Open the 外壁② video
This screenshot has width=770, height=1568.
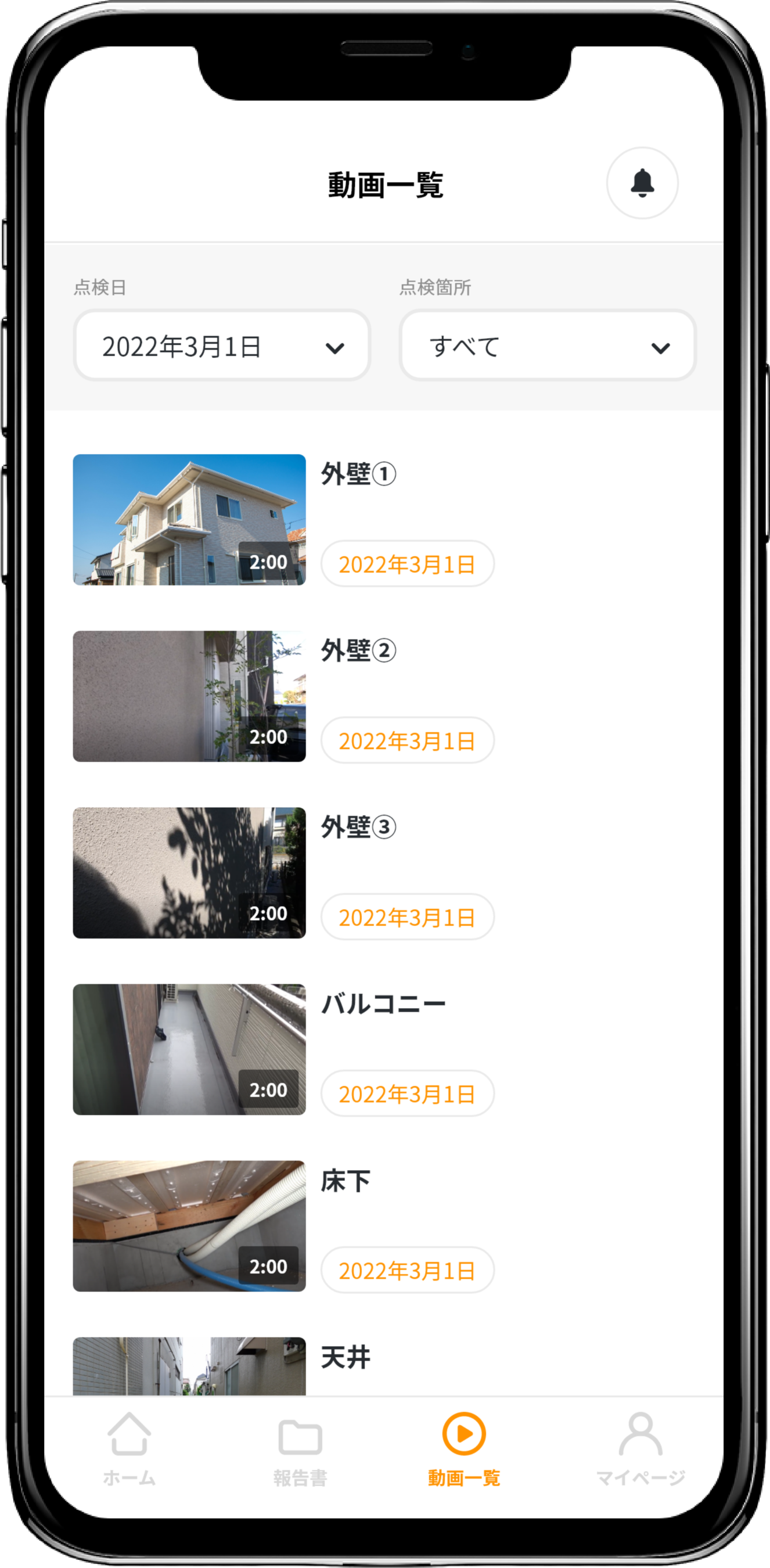(189, 696)
